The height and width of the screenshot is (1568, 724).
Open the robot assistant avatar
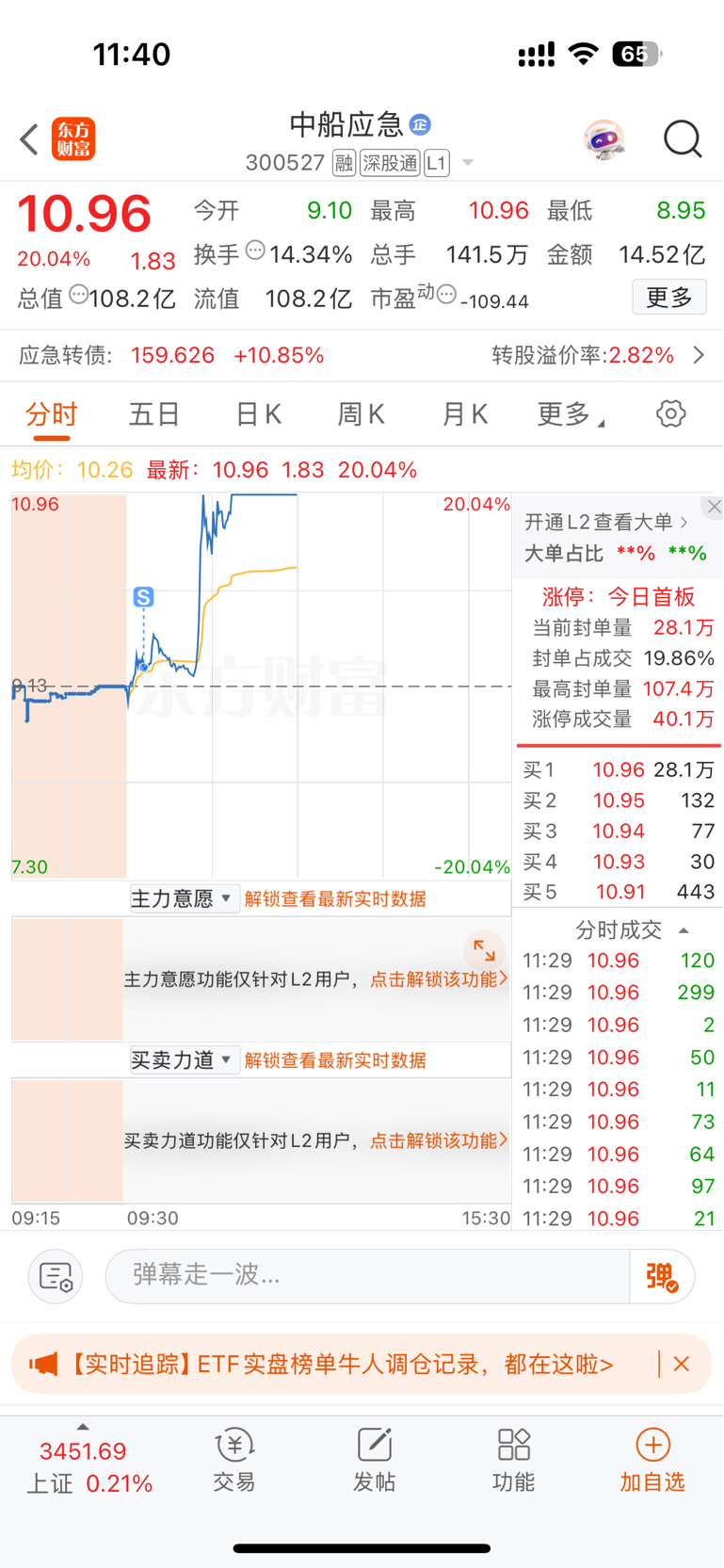[x=603, y=139]
